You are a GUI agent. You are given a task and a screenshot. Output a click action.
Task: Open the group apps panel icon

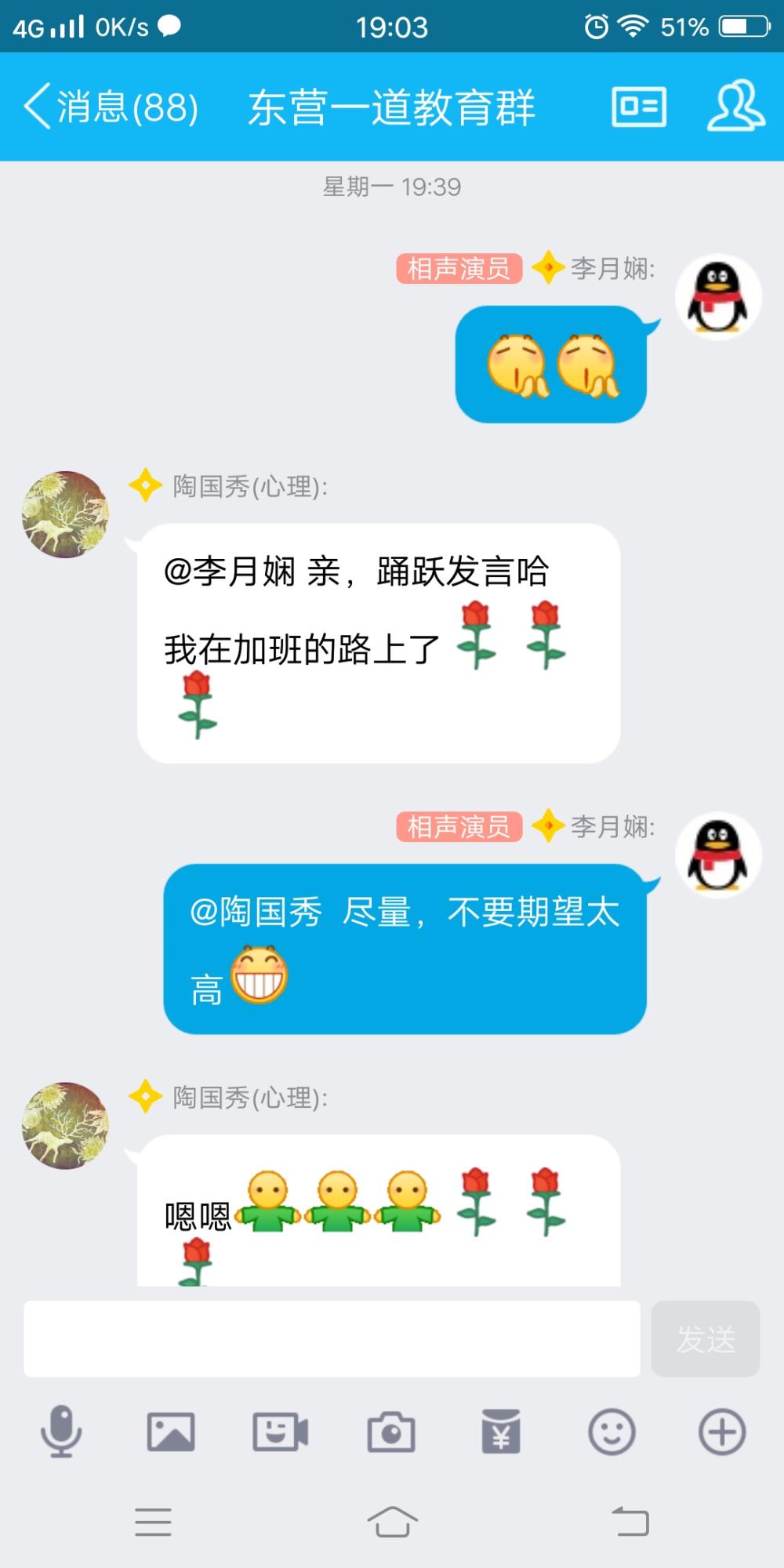point(639,107)
